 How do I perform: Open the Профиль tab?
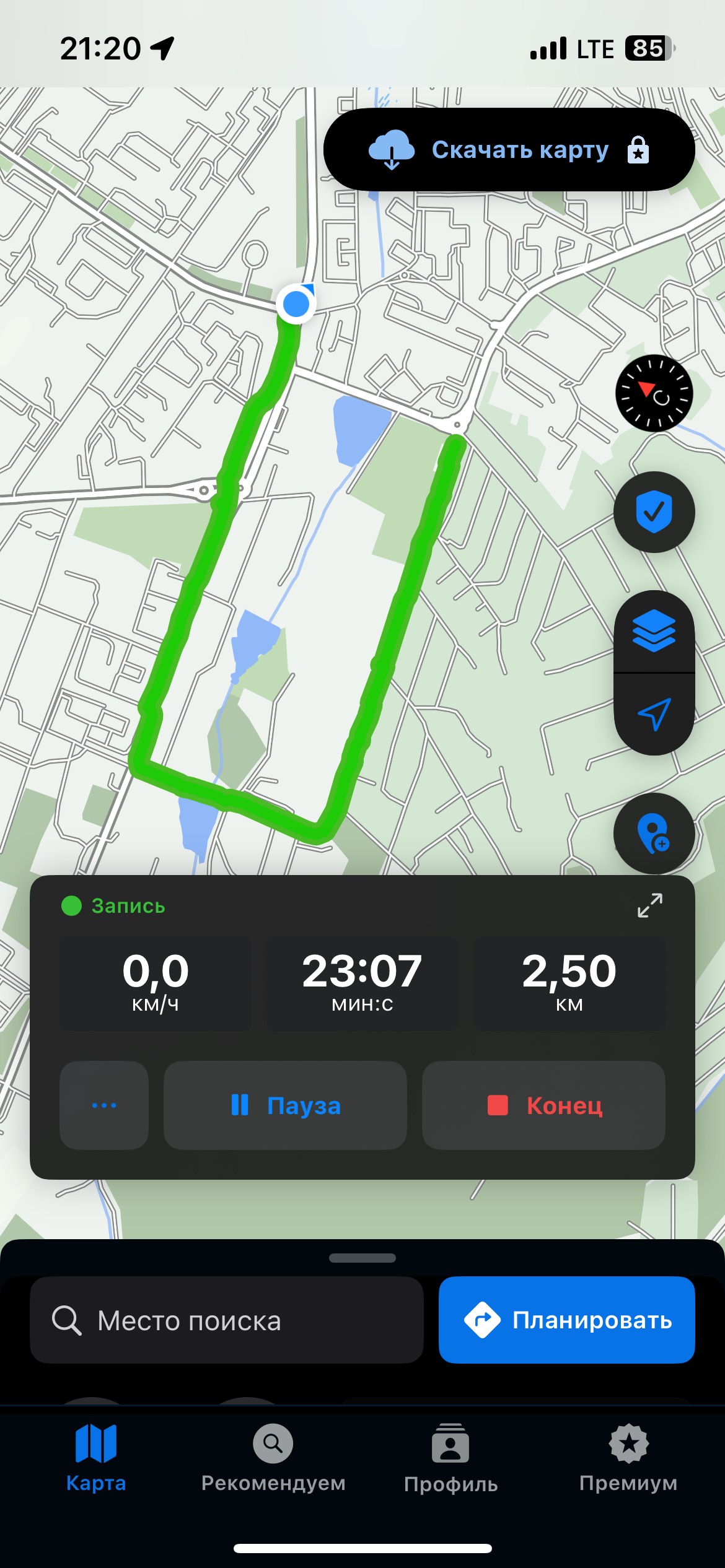(450, 1458)
